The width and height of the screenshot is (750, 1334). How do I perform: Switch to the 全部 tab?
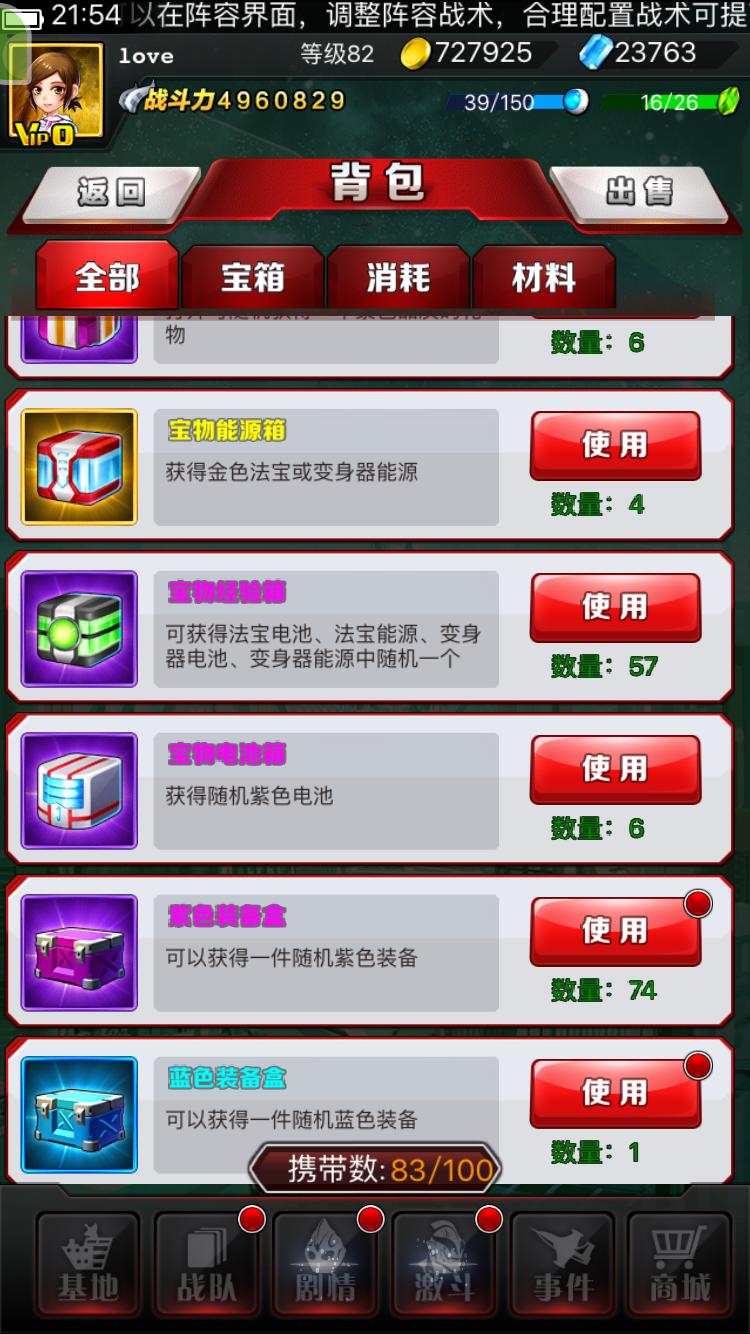(x=108, y=277)
